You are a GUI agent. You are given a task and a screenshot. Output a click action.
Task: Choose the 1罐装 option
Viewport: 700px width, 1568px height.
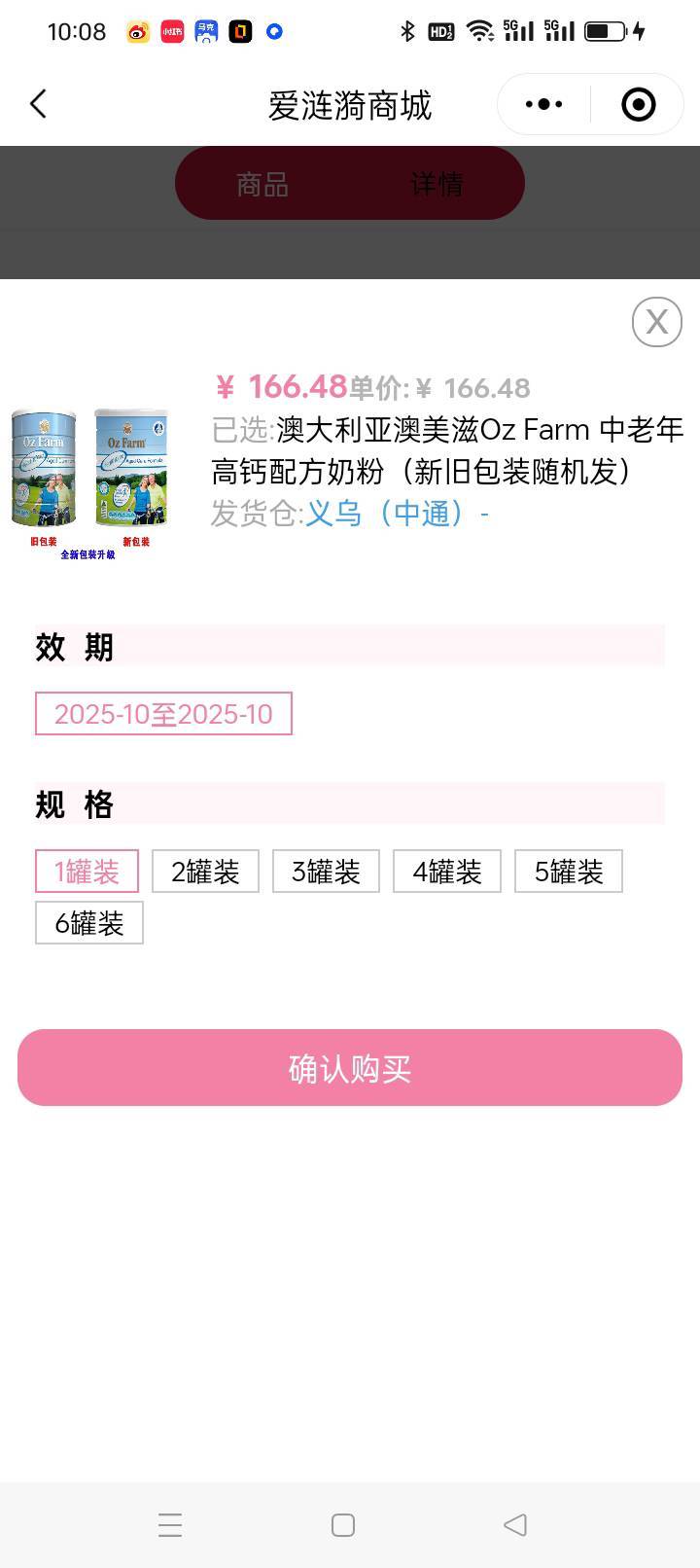pyautogui.click(x=87, y=872)
